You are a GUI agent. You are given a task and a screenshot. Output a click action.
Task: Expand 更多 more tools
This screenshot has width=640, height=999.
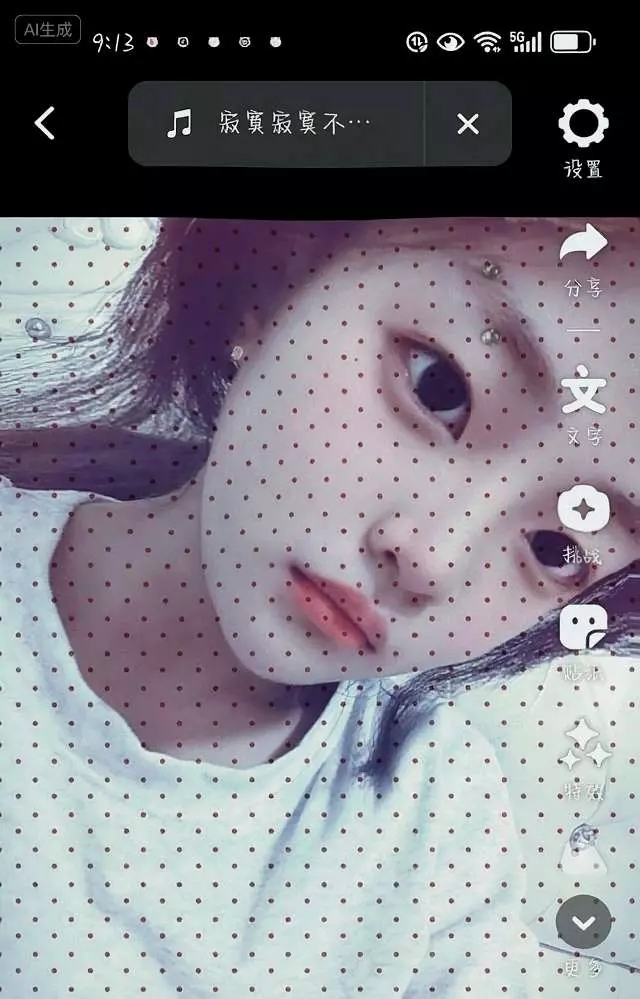tap(583, 924)
